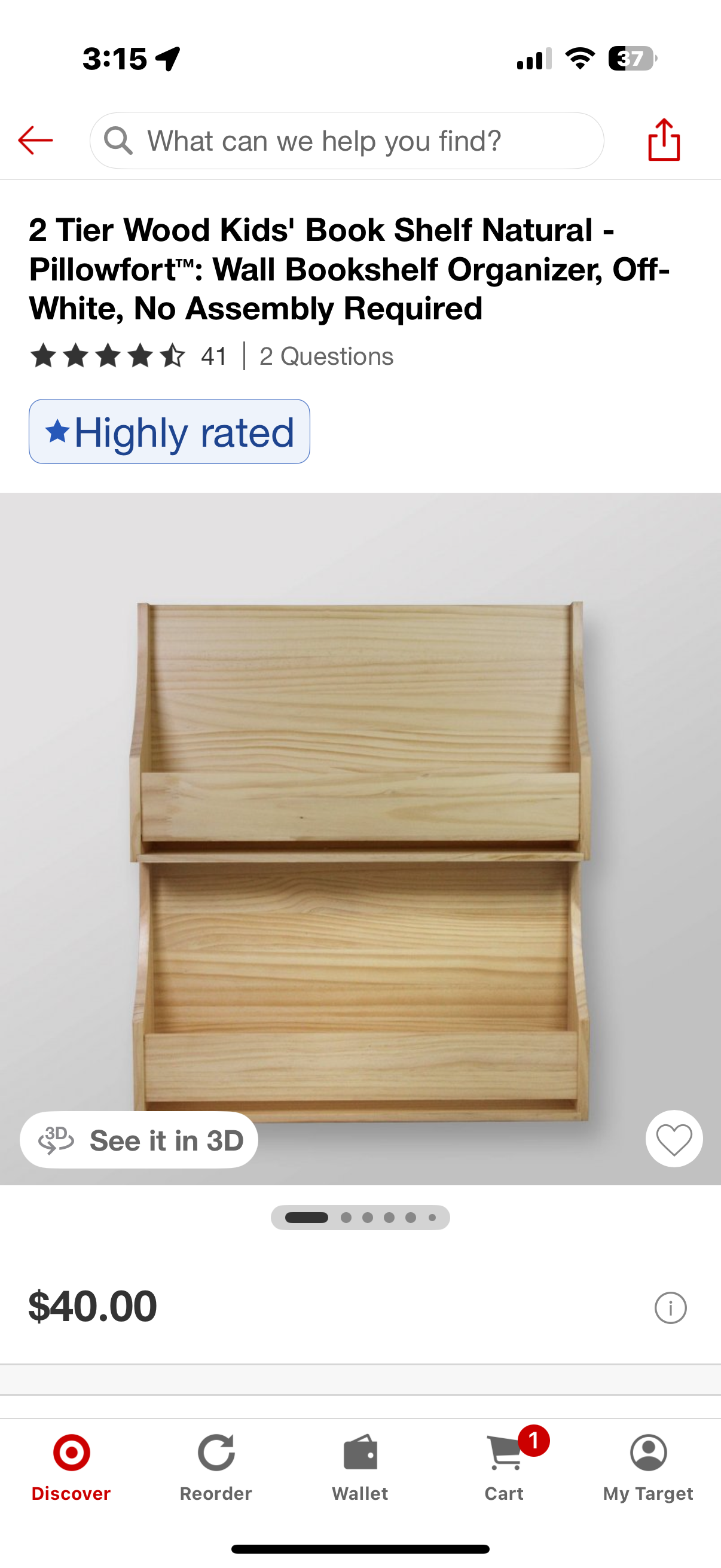Tap See it in 3D

pos(139,1140)
